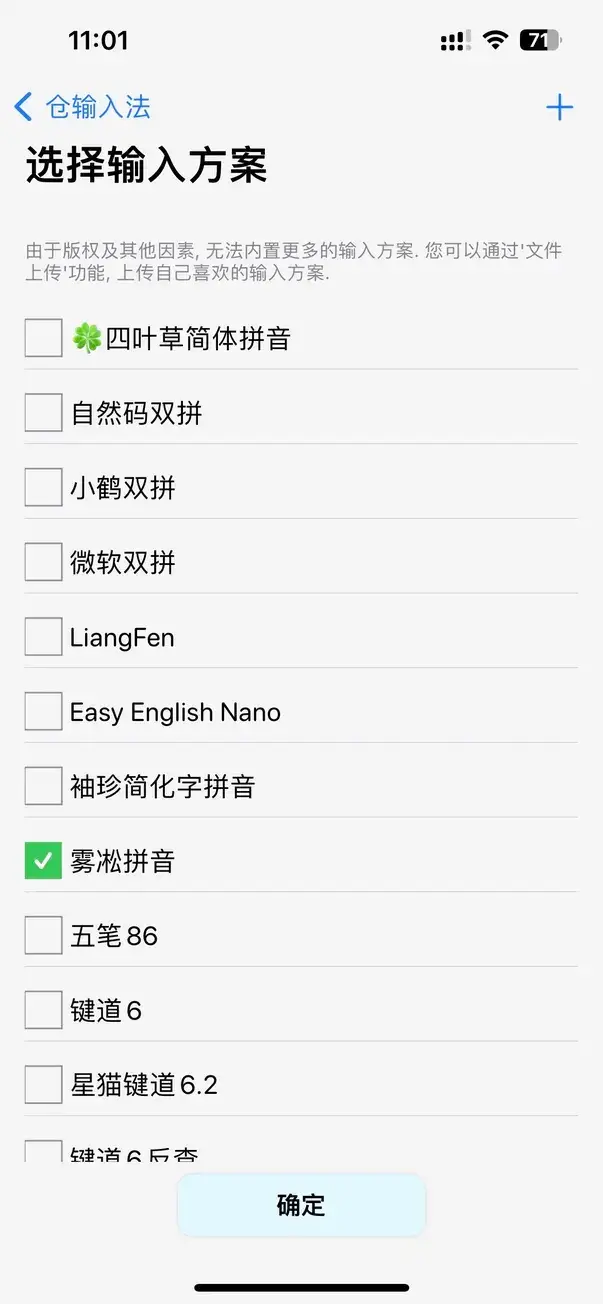Screen dimensions: 603x1304
Task: Check 四叶草简体拼音
Action: pos(43,338)
